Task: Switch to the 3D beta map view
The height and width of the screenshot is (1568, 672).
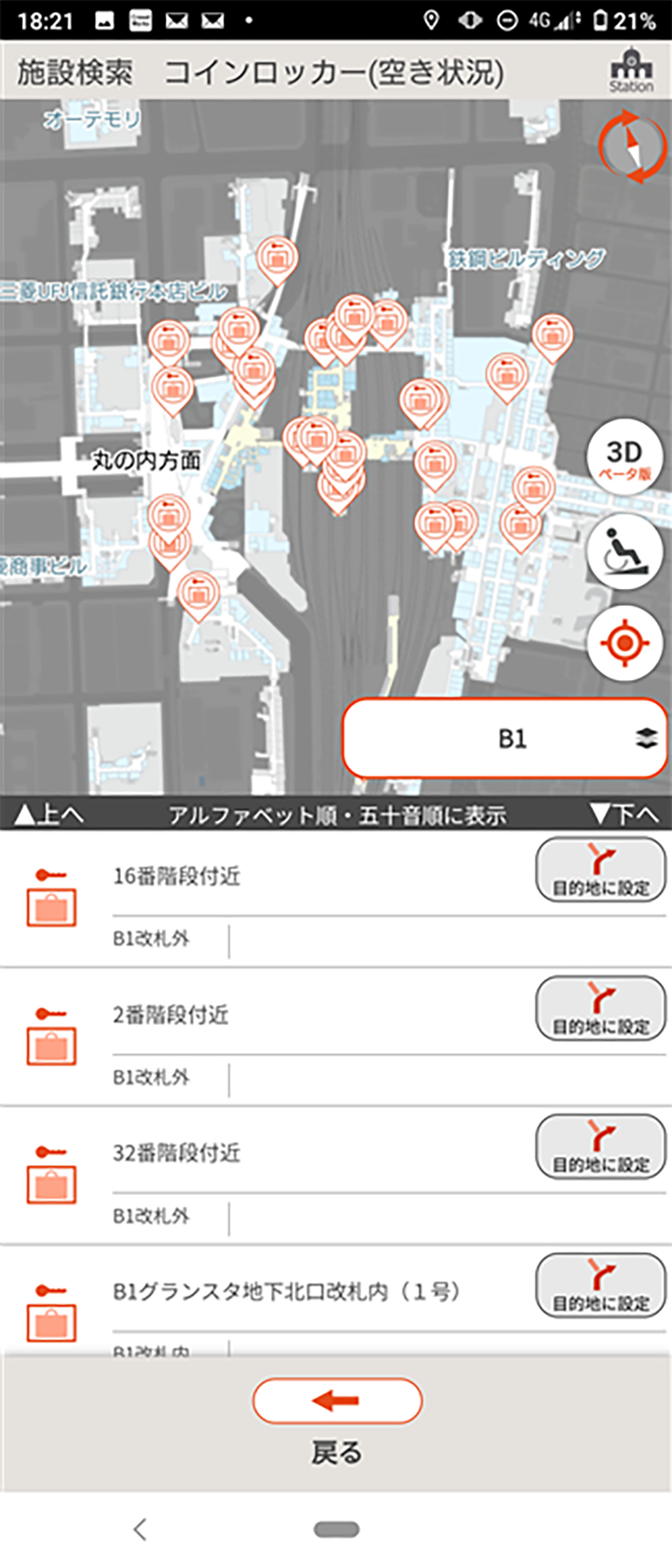Action: 625,457
